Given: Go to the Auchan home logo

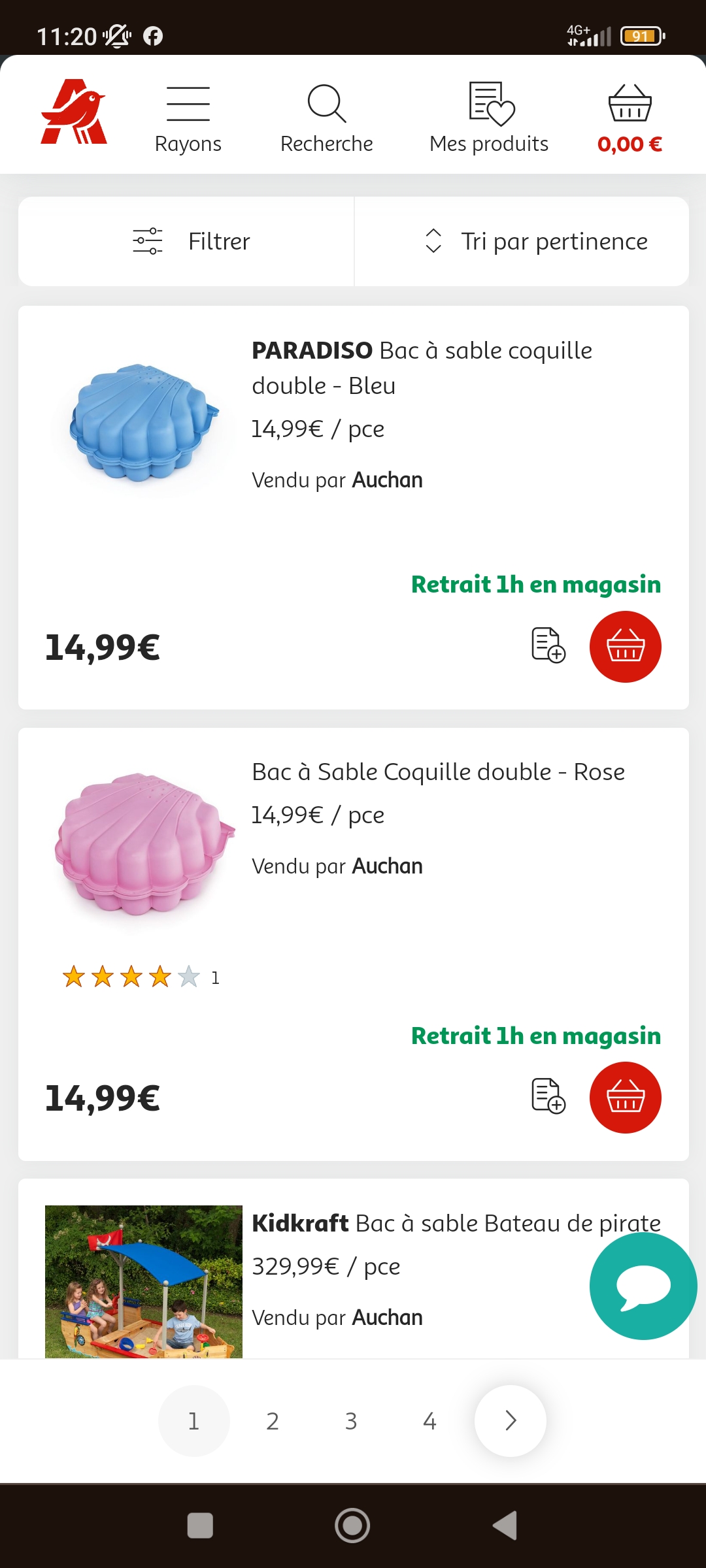Looking at the screenshot, I should pyautogui.click(x=73, y=112).
